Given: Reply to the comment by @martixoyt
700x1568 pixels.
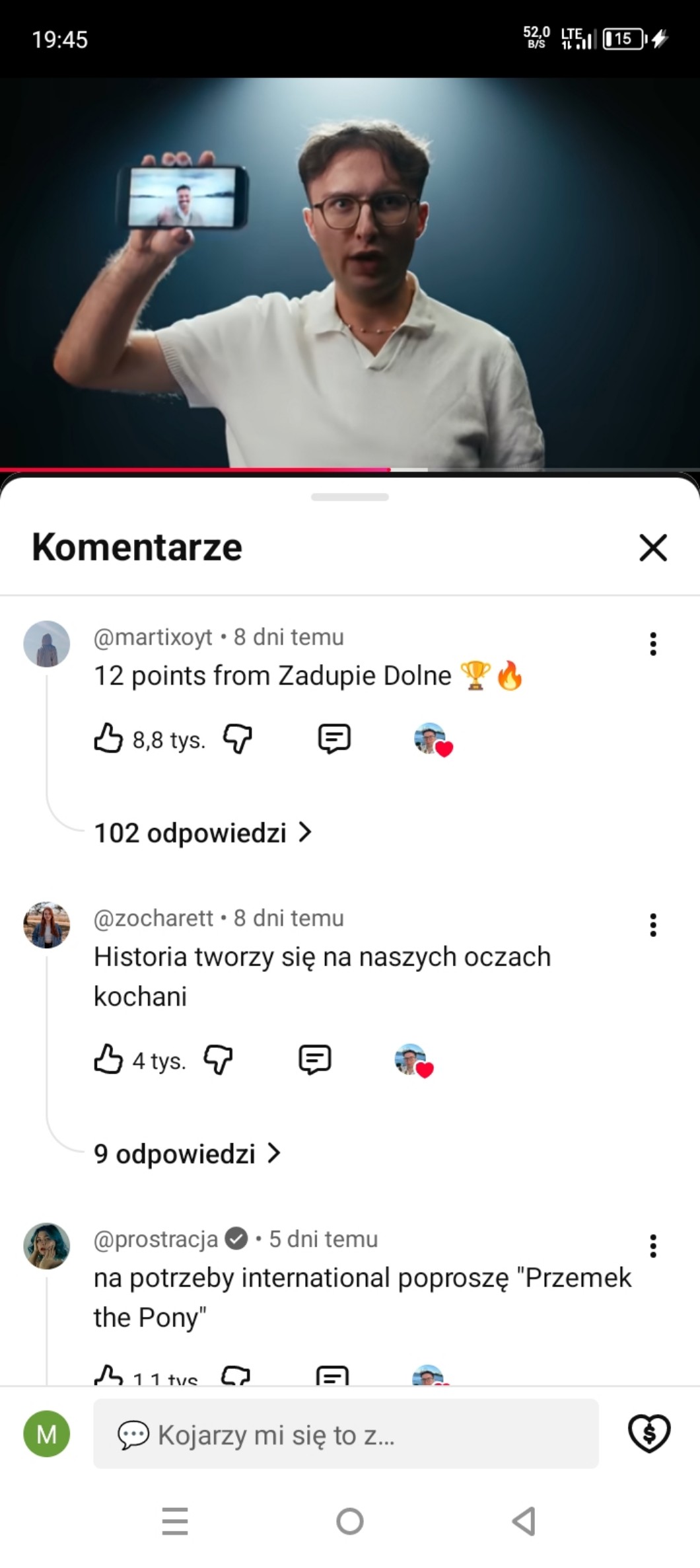Looking at the screenshot, I should 334,739.
